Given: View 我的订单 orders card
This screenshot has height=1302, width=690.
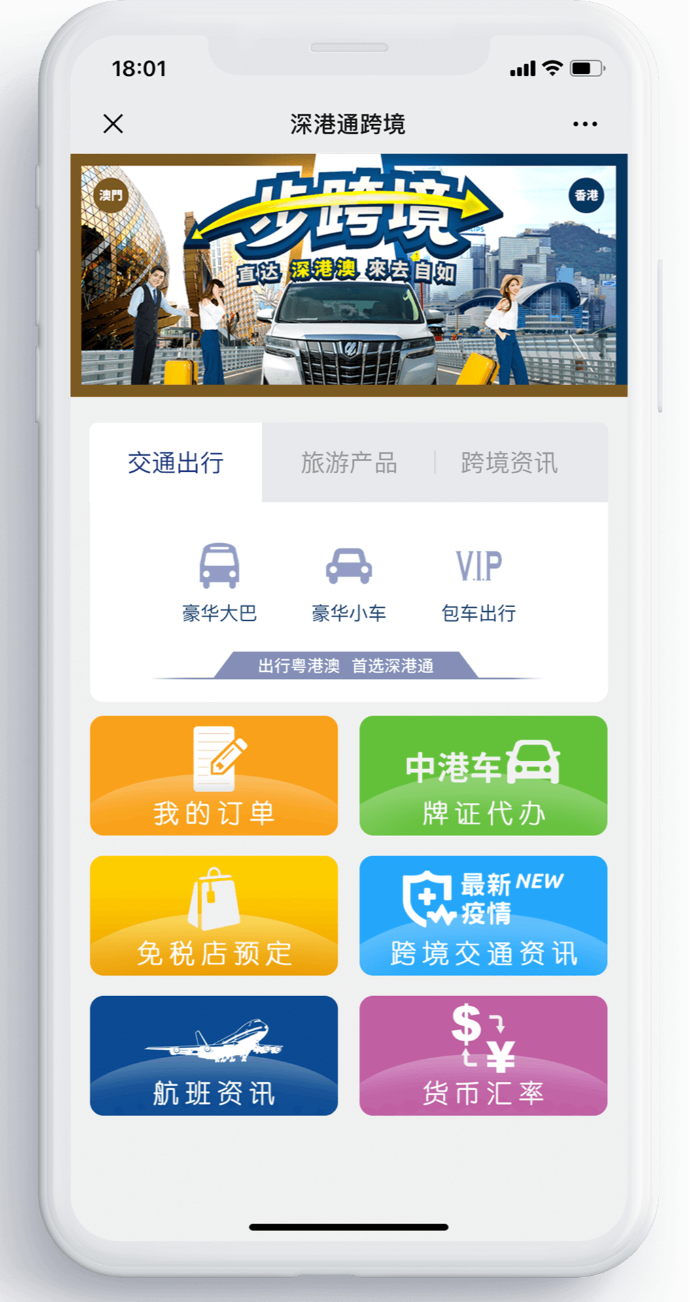Looking at the screenshot, I should (x=214, y=775).
